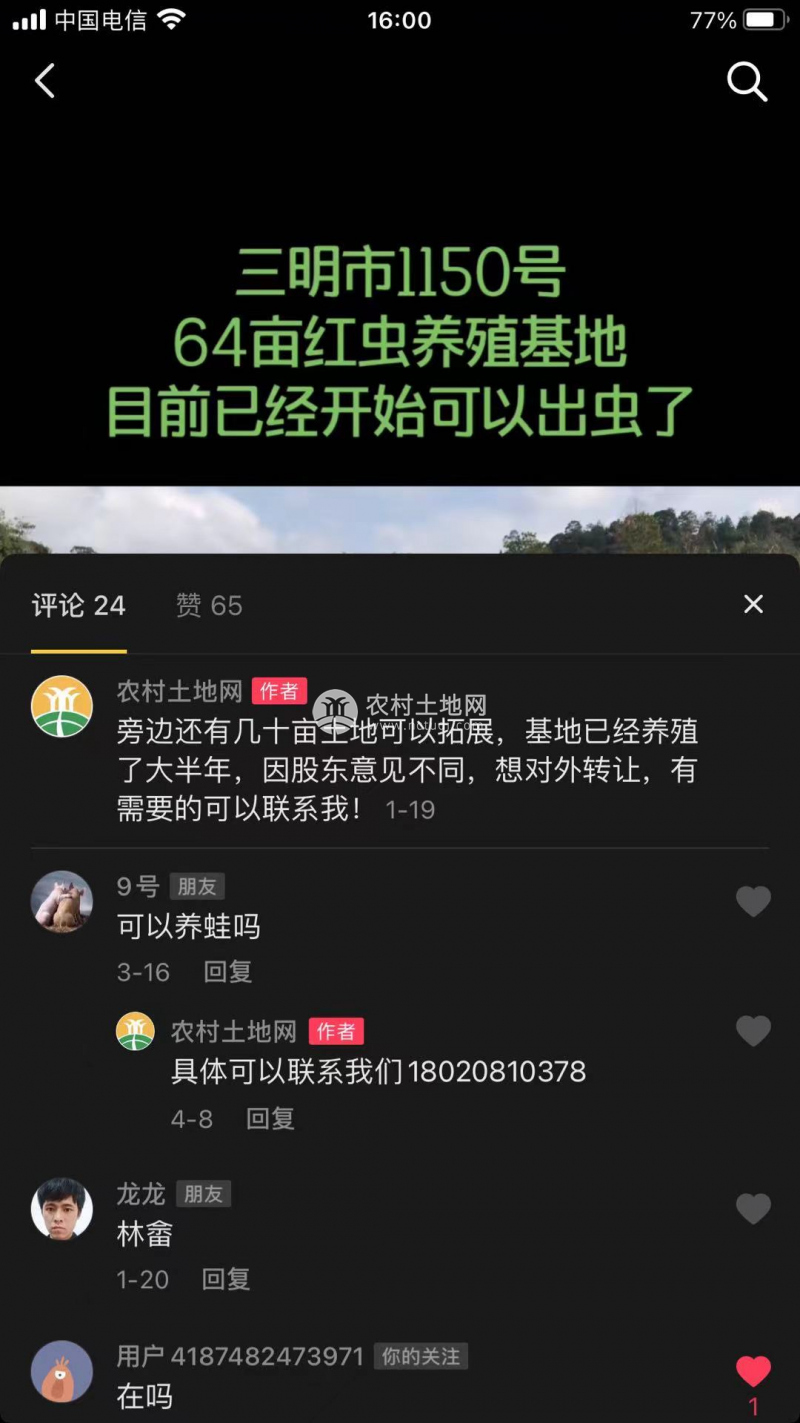
Task: Reply to 9号's comment
Action: [228, 971]
